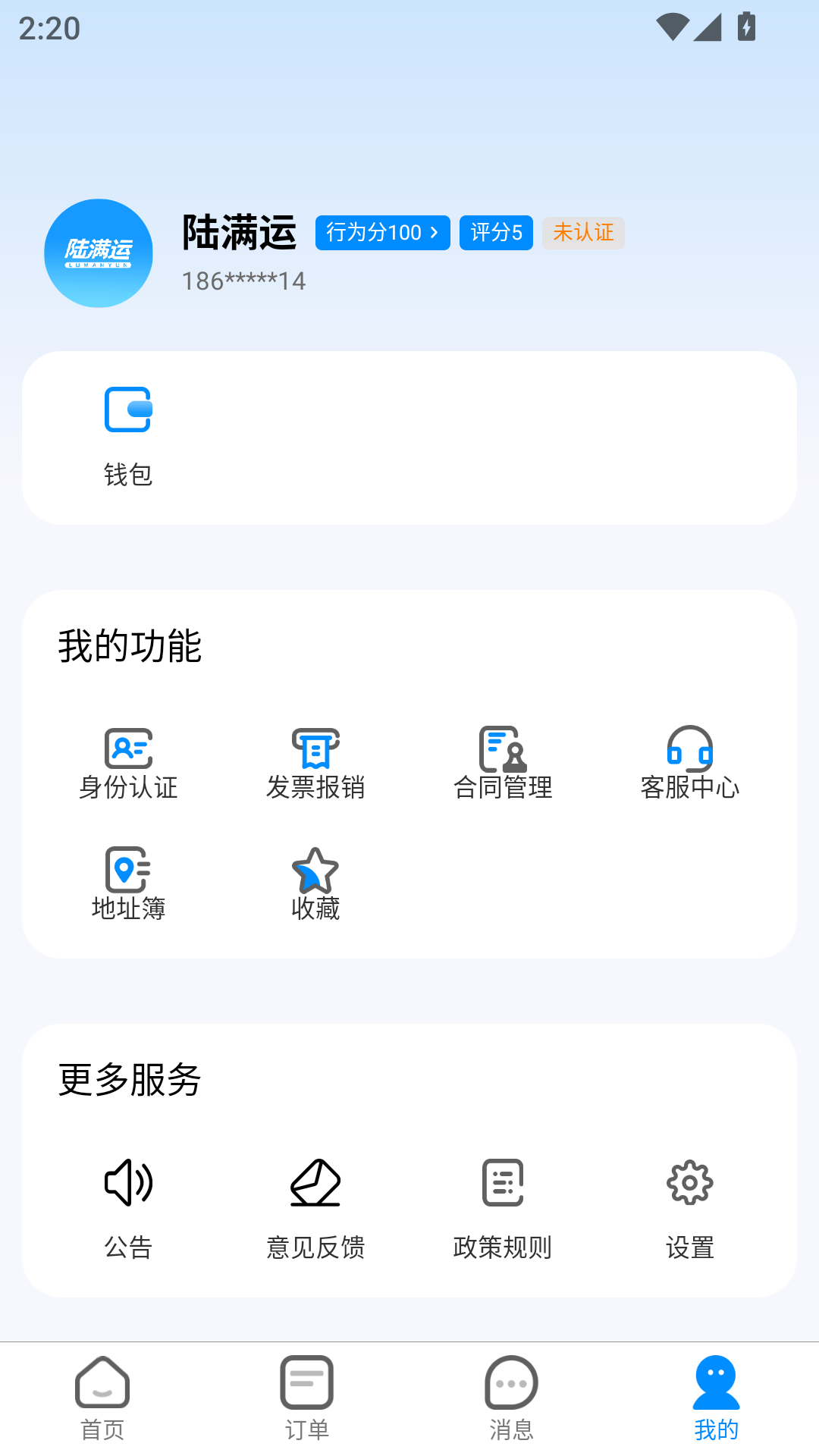Select the 身份认证 identity verification icon
Image resolution: width=819 pixels, height=1456 pixels.
[x=127, y=751]
